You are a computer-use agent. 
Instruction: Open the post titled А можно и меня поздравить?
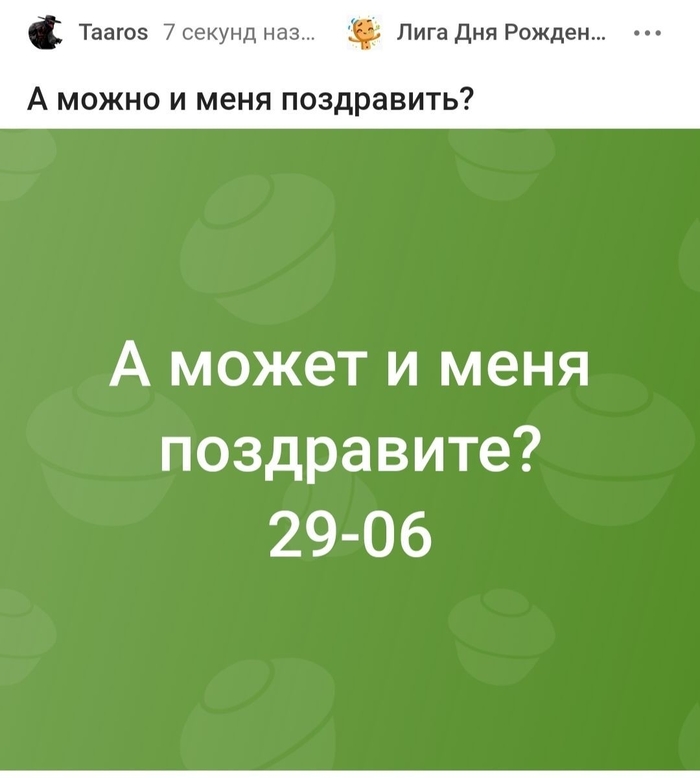pos(249,100)
